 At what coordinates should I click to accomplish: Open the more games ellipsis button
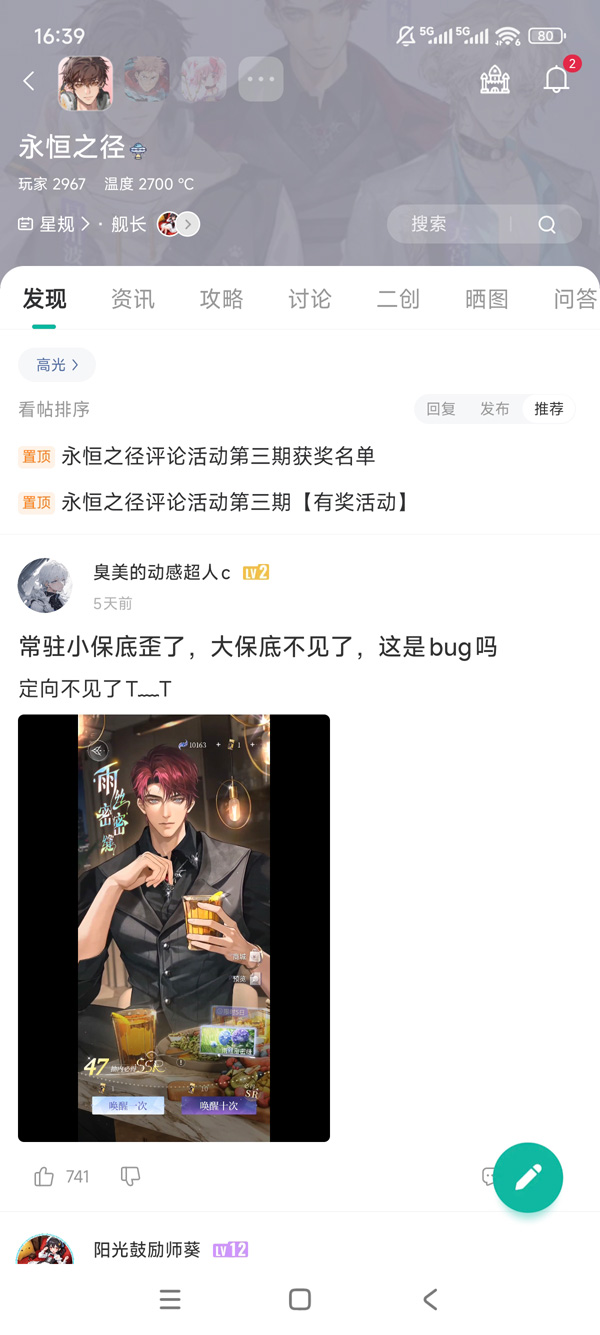click(261, 80)
